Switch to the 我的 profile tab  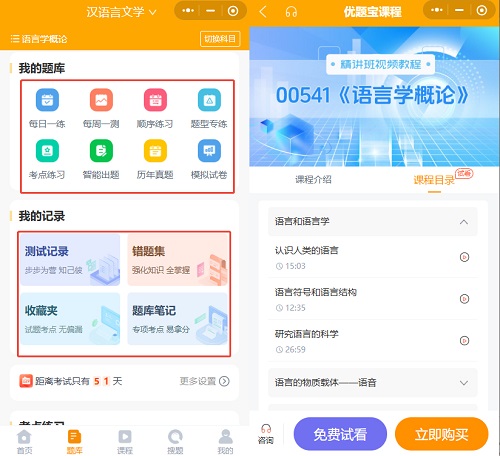pyautogui.click(x=226, y=442)
